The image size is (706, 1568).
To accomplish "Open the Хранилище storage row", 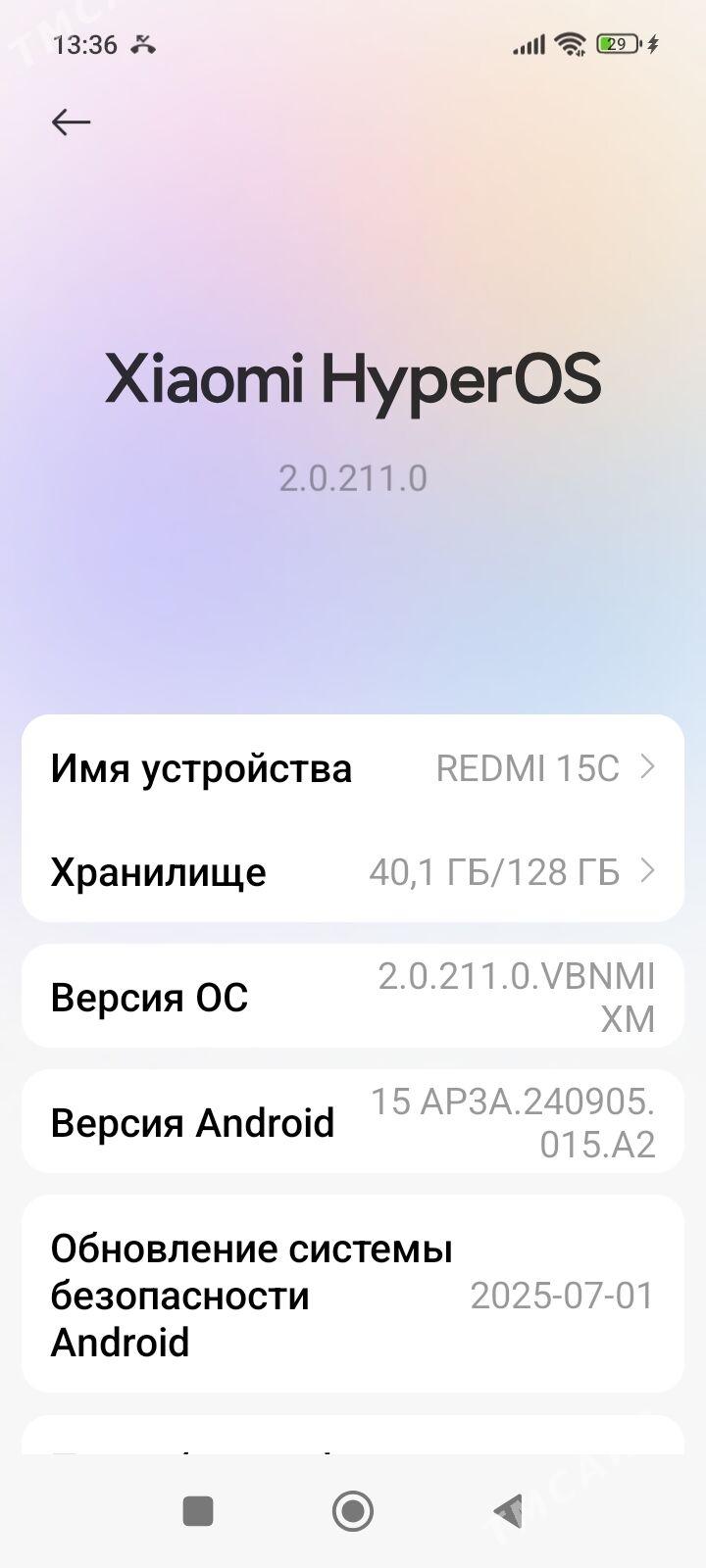I will tap(352, 870).
